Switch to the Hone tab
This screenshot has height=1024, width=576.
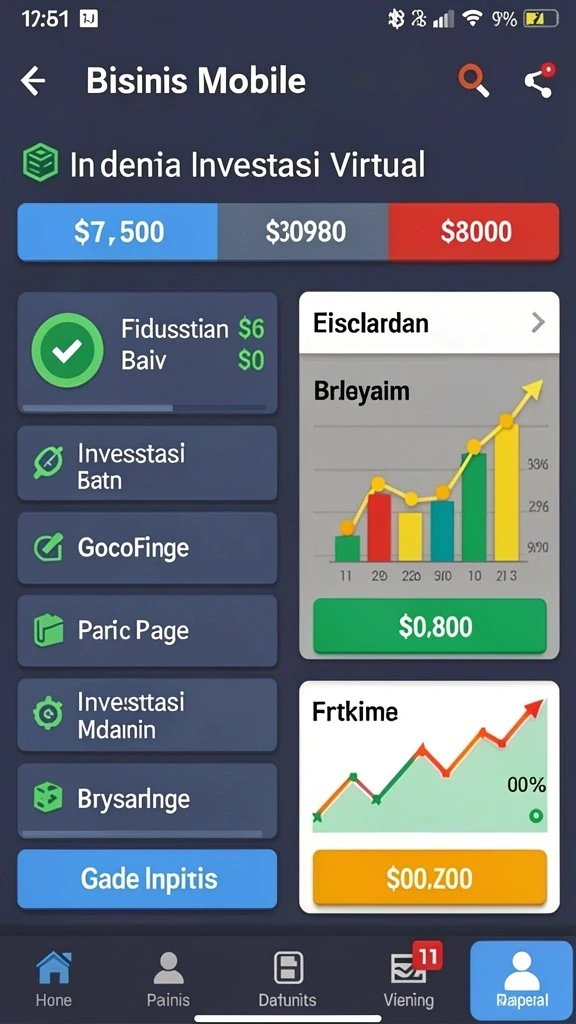(x=54, y=978)
